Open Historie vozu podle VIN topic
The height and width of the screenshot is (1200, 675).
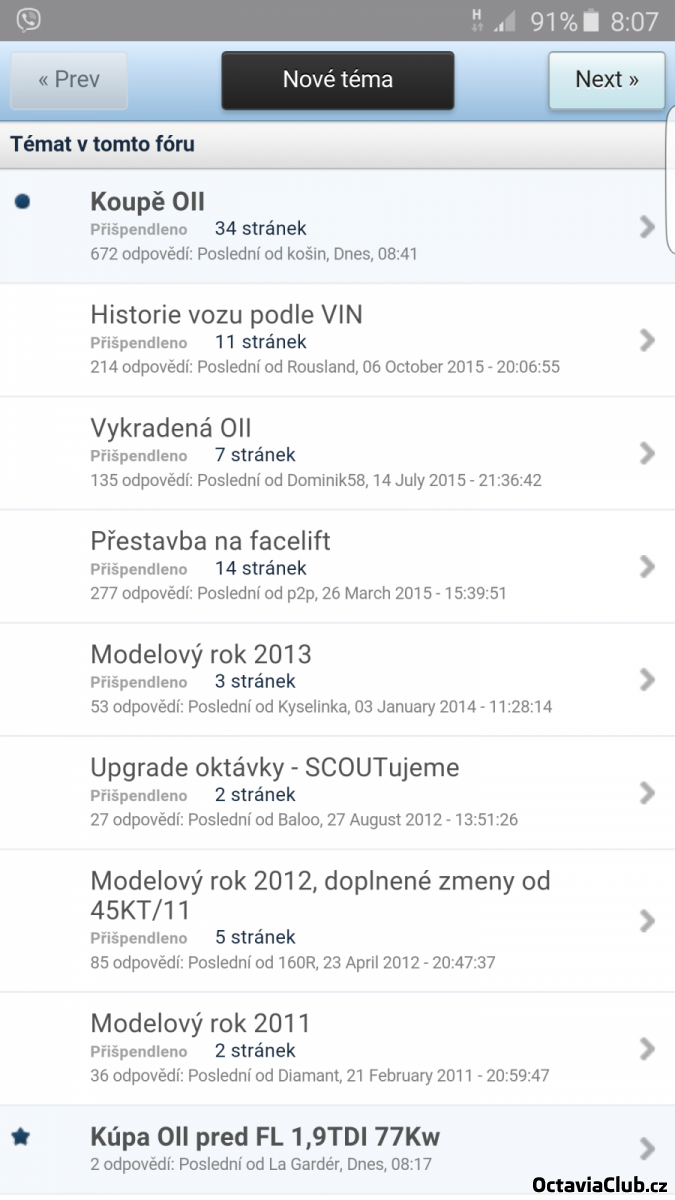click(x=226, y=315)
